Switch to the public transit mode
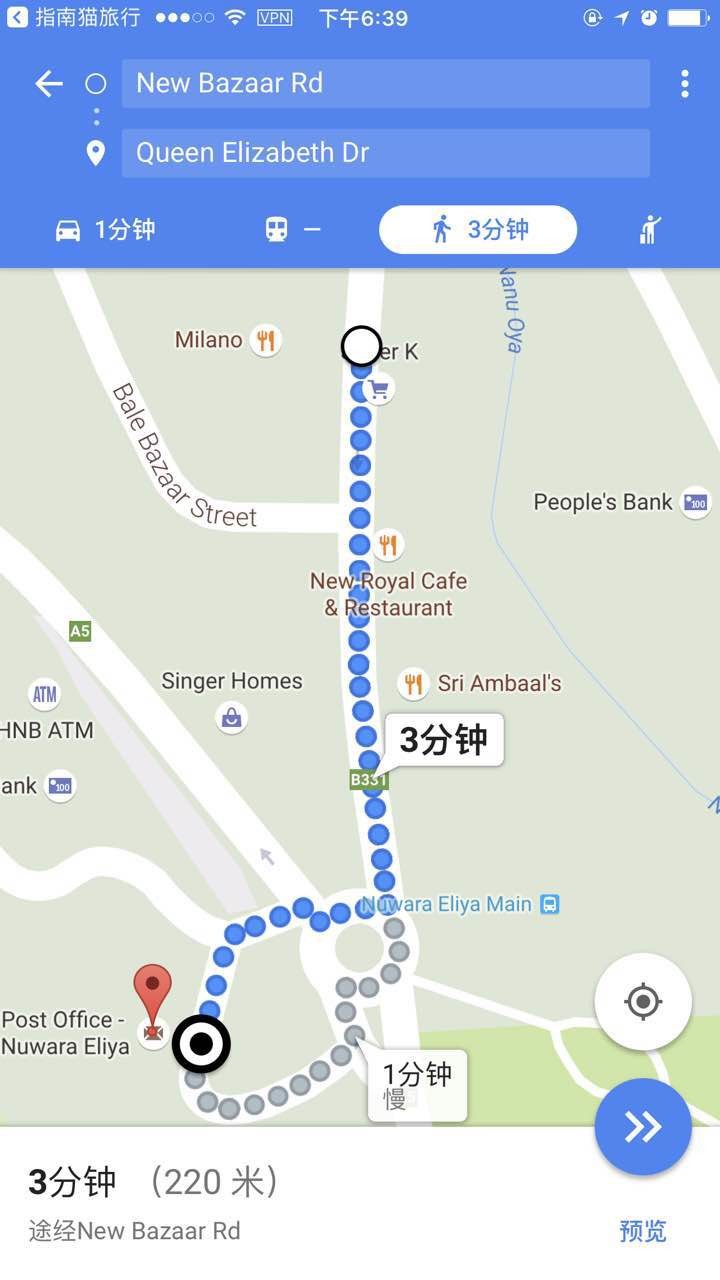 pyautogui.click(x=292, y=230)
